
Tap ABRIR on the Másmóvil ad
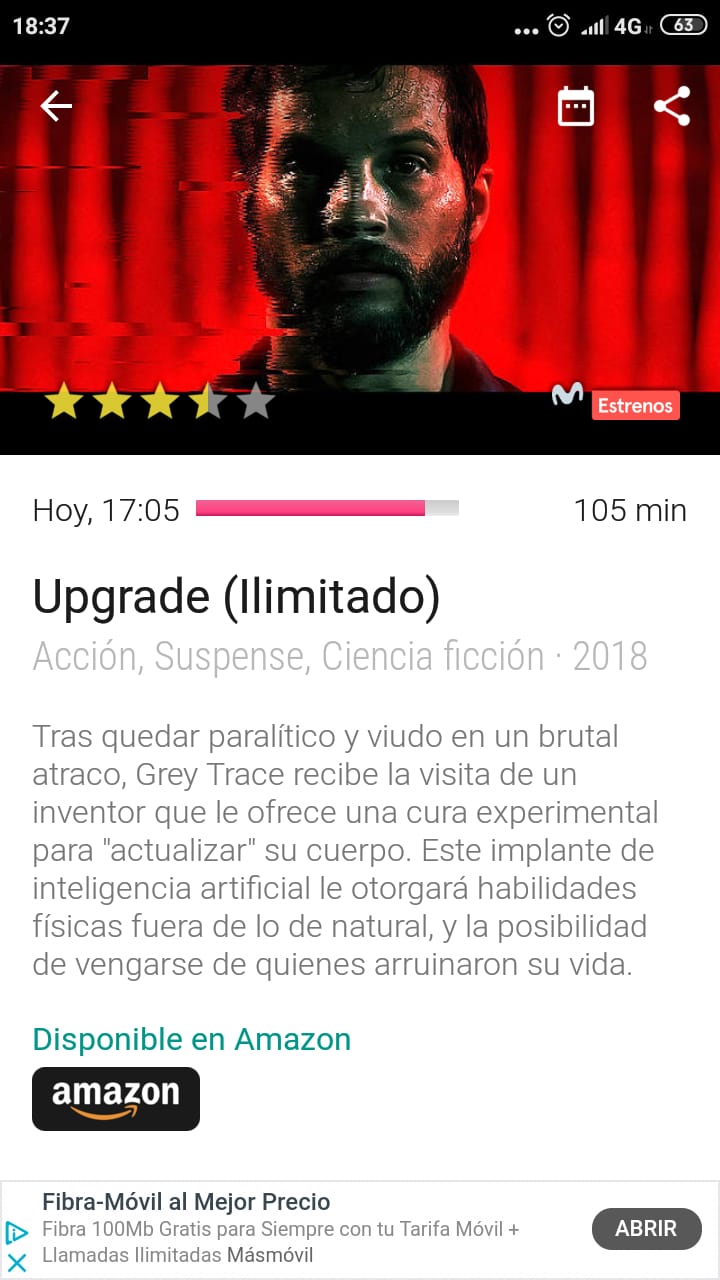click(645, 1229)
